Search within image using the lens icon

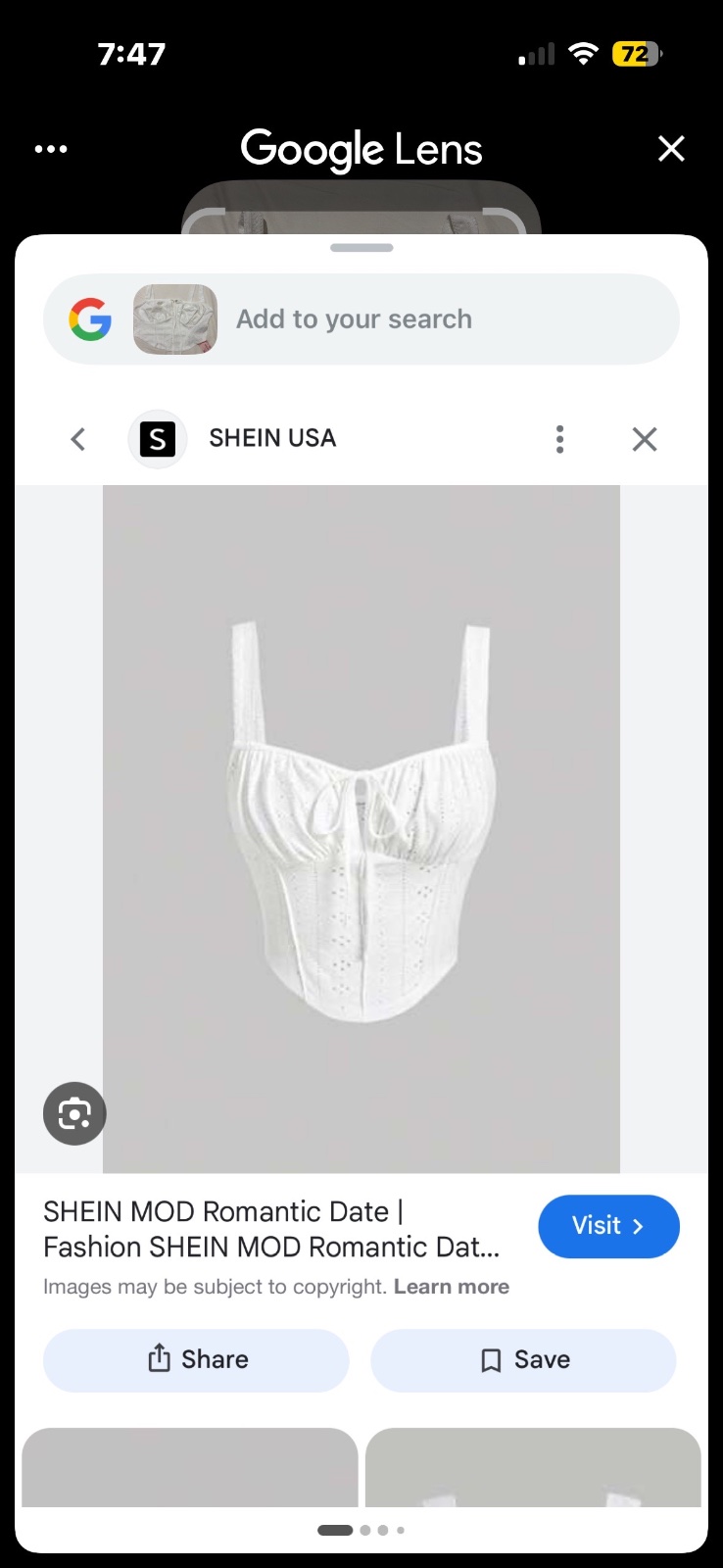tap(74, 1113)
